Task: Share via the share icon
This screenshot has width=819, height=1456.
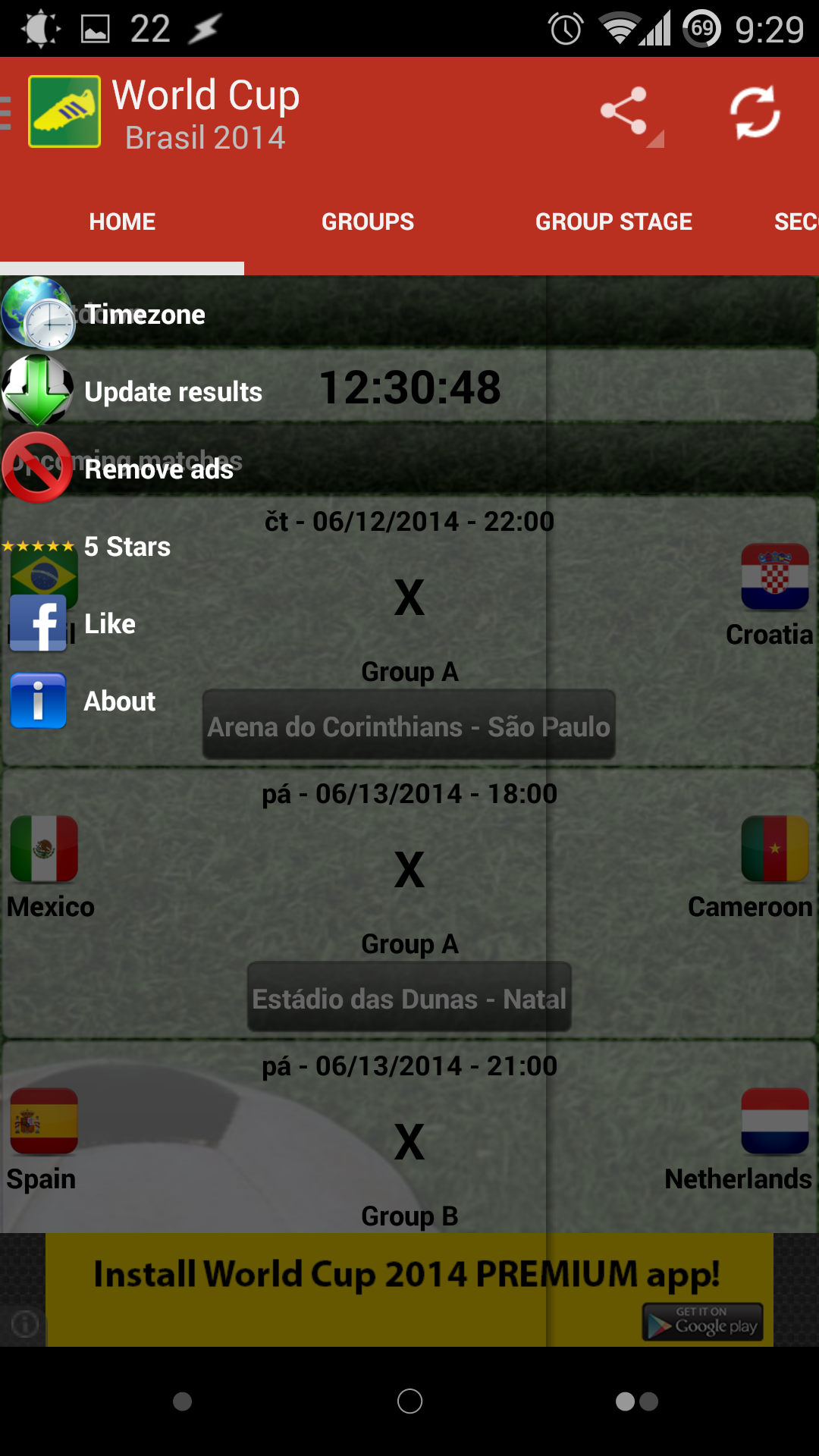Action: (625, 114)
